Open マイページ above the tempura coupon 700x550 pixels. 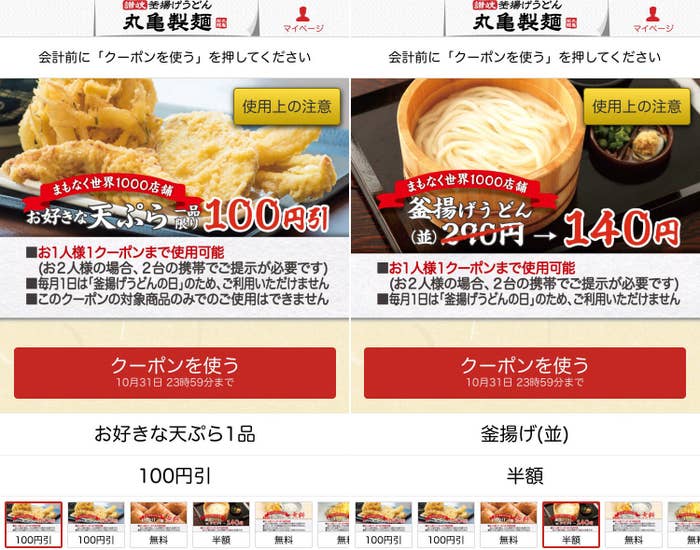pyautogui.click(x=304, y=19)
